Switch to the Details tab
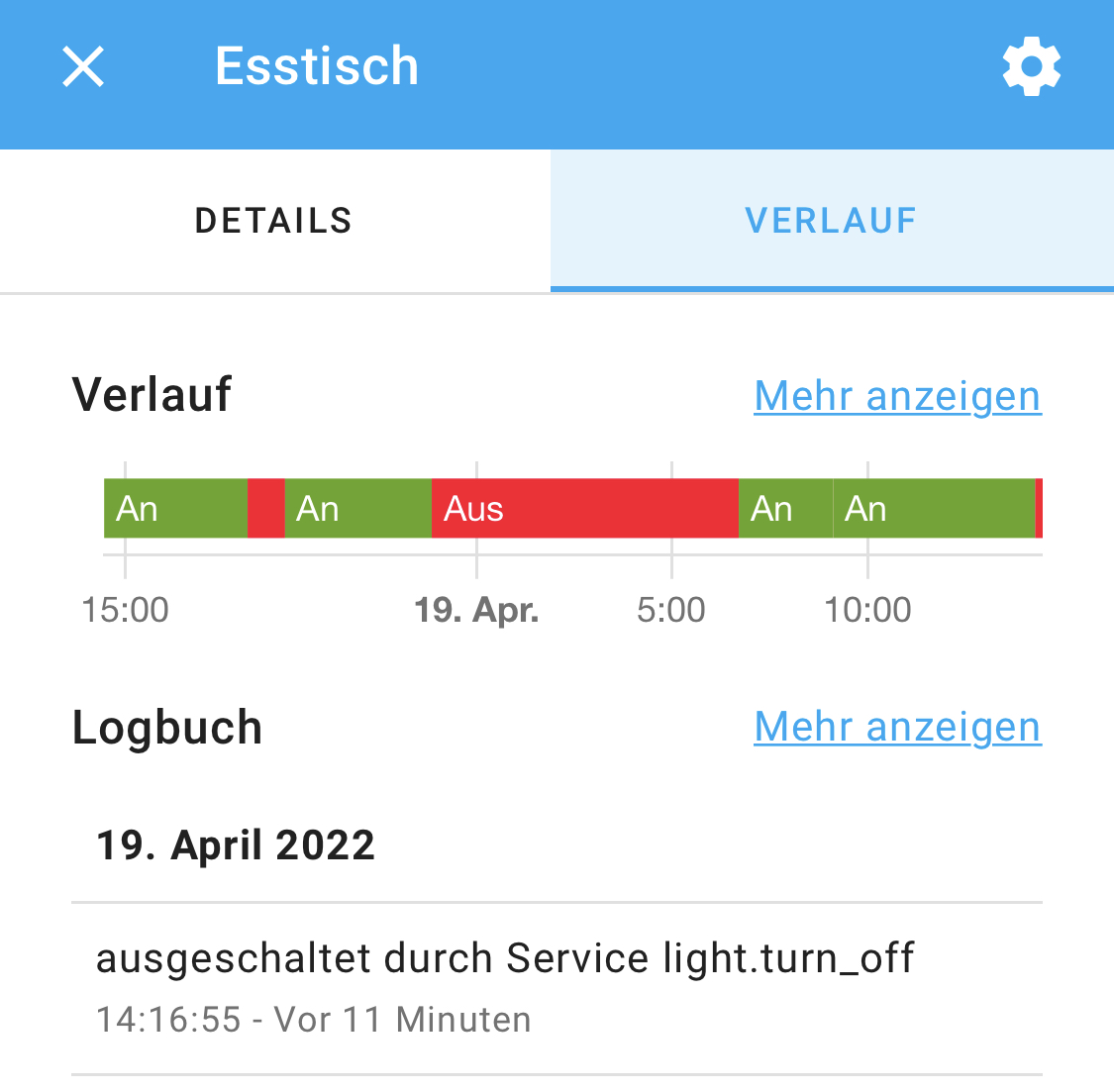Viewport: 1114px width, 1092px height. pos(274,221)
